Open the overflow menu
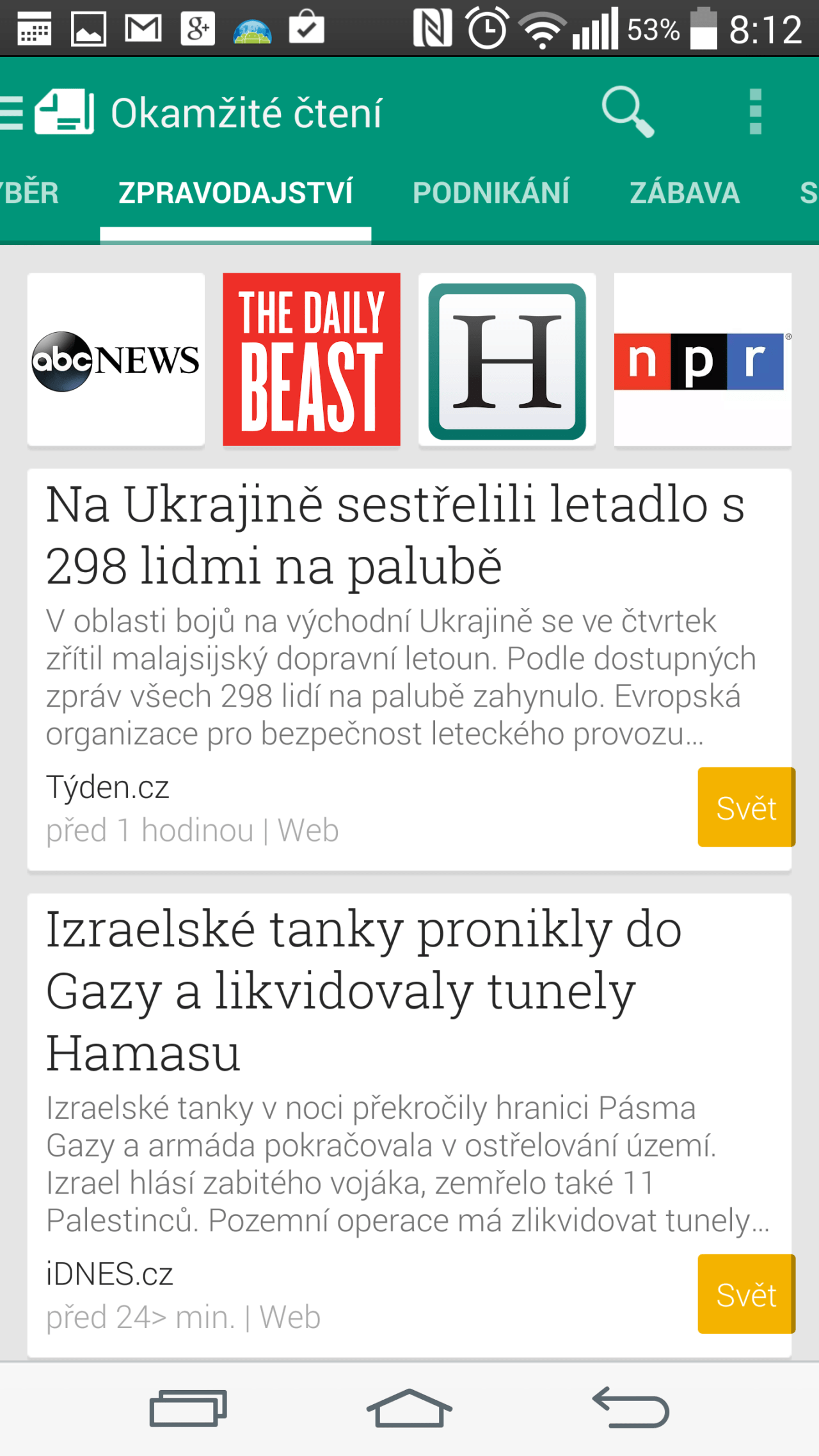 (755, 112)
